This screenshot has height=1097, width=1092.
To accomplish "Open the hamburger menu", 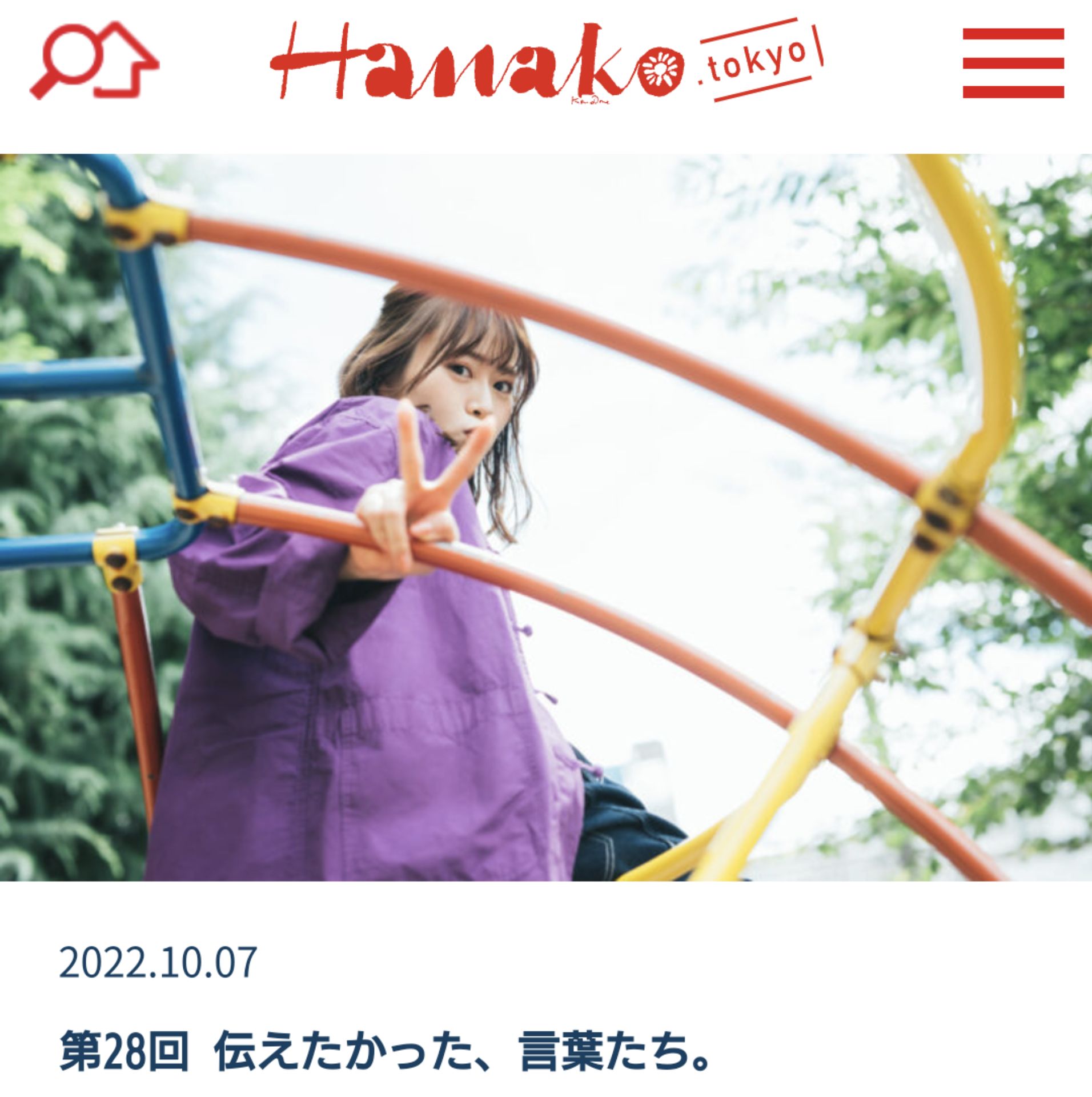I will (1013, 63).
